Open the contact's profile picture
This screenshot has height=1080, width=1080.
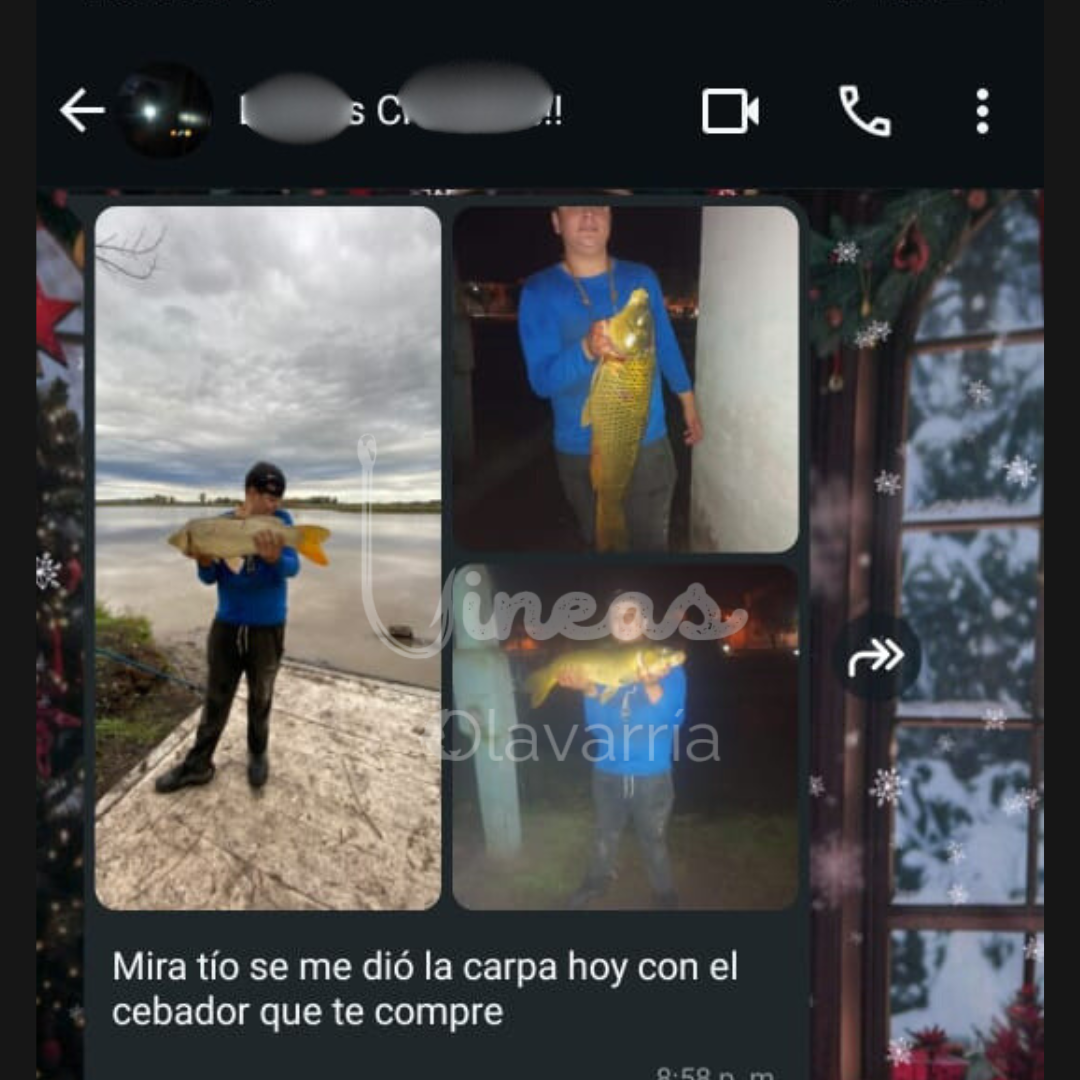(x=165, y=110)
